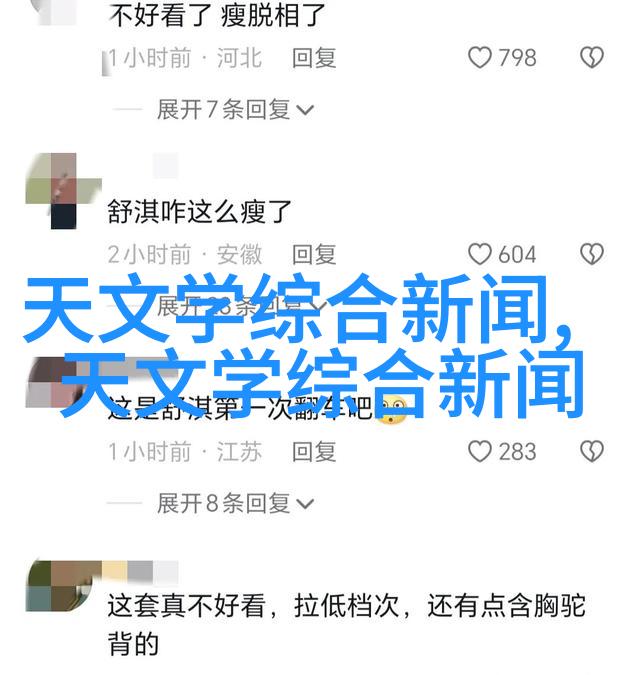Reply to the 河北 comment
Screen dimensions: 640x675
click(313, 58)
